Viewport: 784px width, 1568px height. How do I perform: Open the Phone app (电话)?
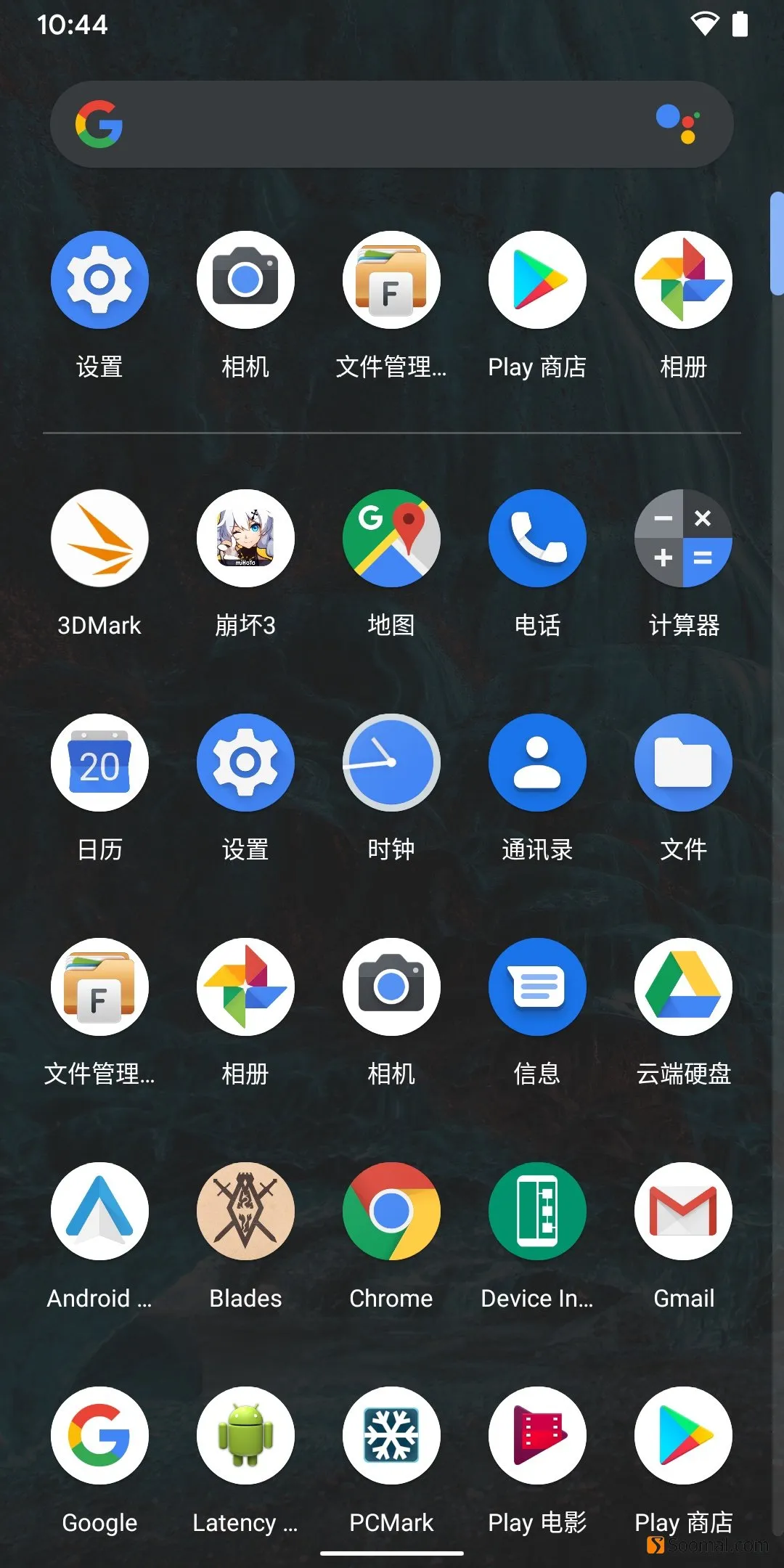[537, 539]
